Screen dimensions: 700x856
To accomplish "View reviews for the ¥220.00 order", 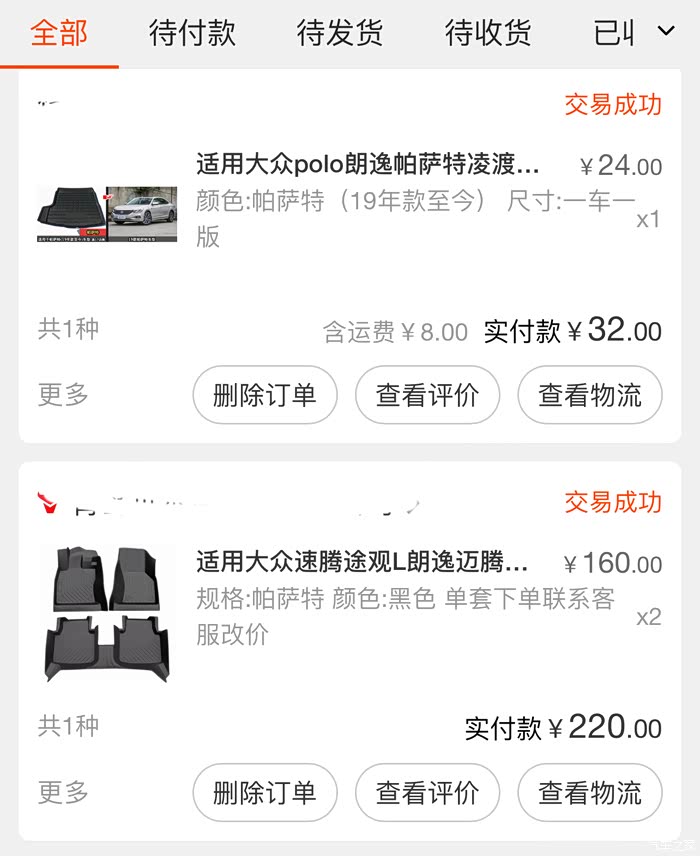I will point(427,792).
